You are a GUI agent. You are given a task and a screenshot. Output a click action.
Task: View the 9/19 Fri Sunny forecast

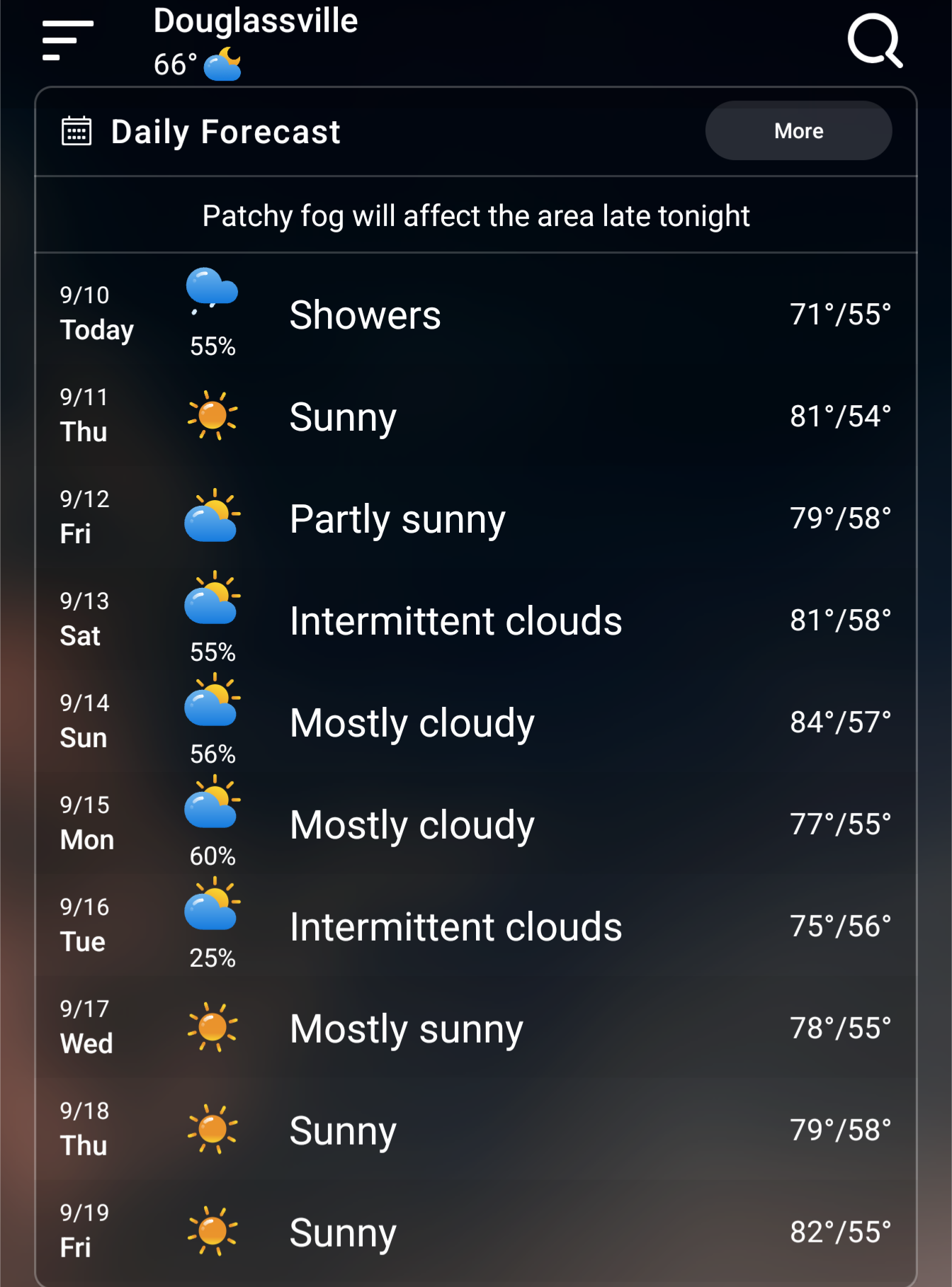476,1232
